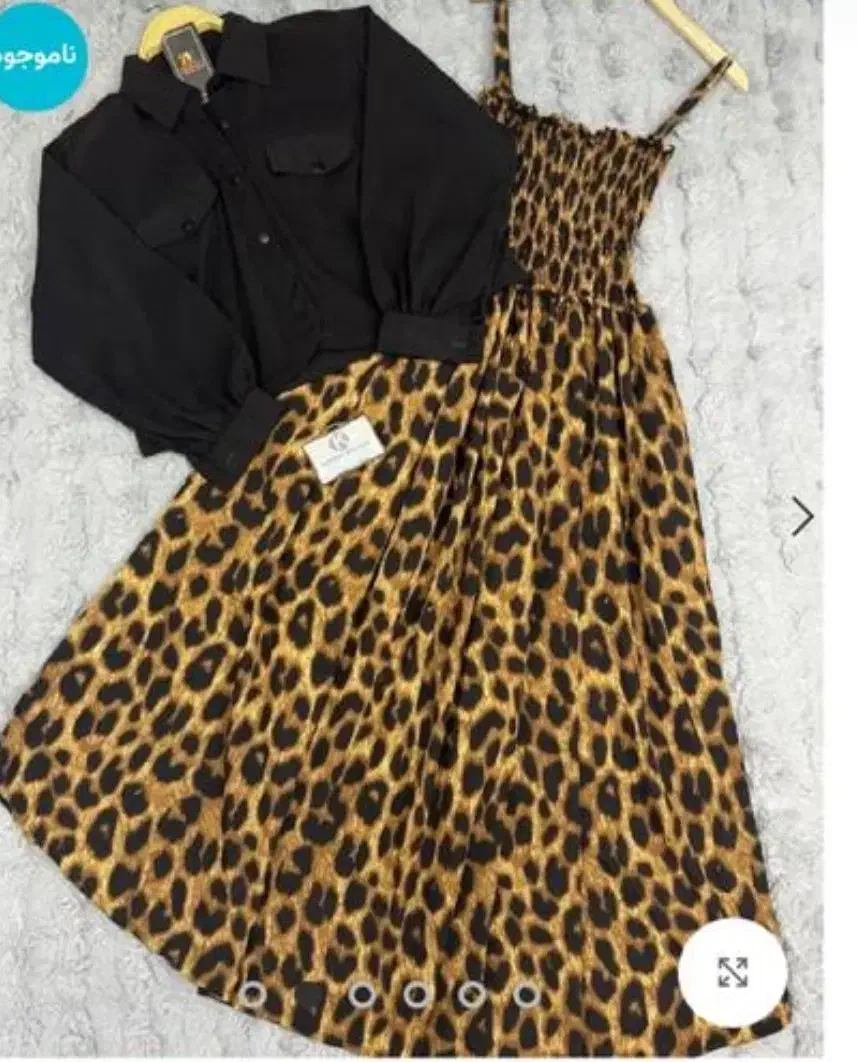The height and width of the screenshot is (1062, 857).
Task: Jump to the first gallery indicator dot
Action: tap(254, 994)
